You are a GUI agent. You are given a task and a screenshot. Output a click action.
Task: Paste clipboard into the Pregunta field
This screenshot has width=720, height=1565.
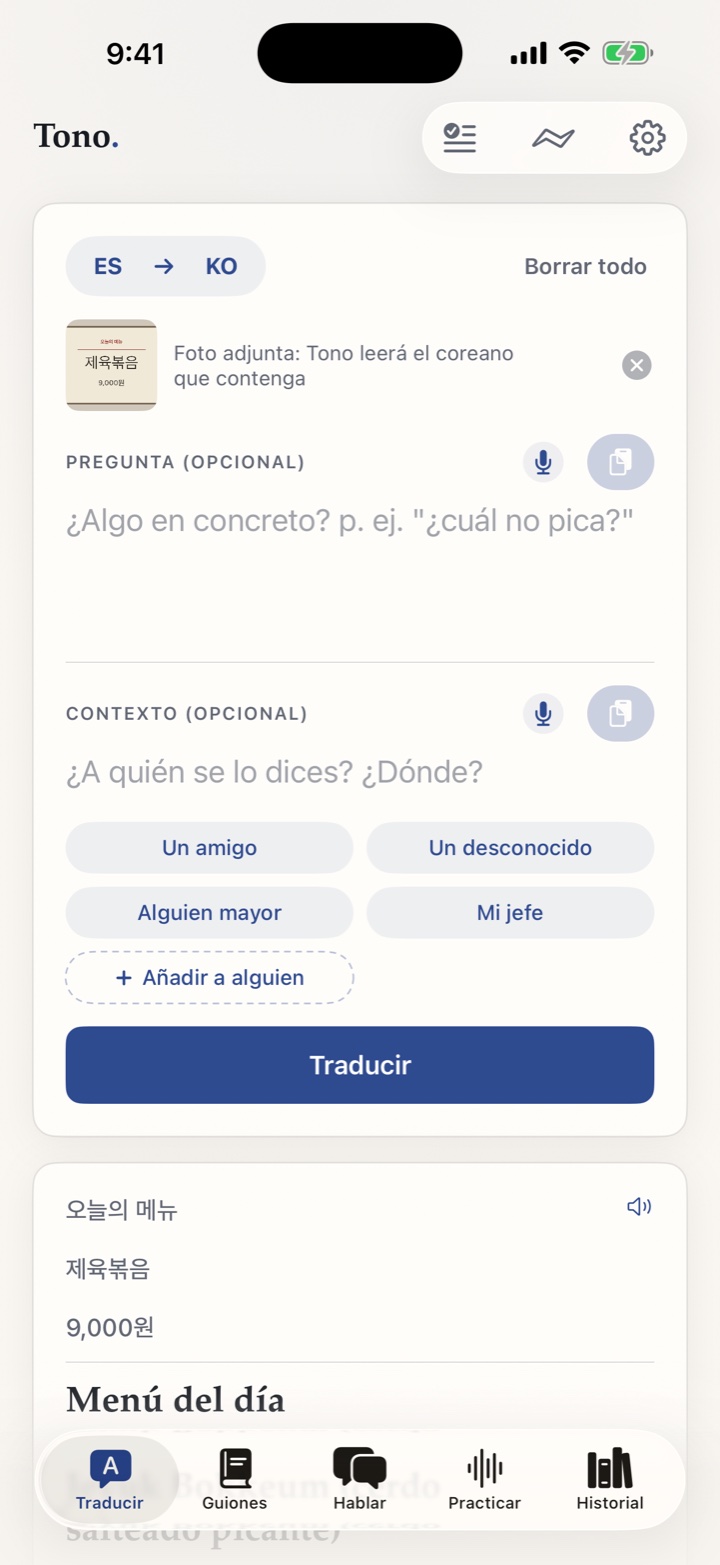[x=621, y=462]
